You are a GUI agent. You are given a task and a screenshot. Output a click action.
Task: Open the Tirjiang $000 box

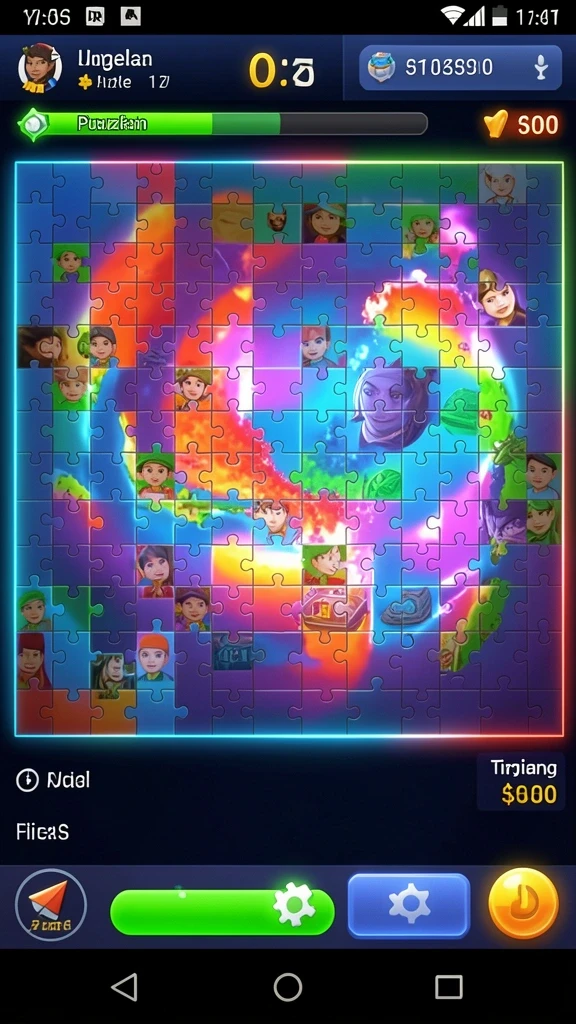click(521, 782)
